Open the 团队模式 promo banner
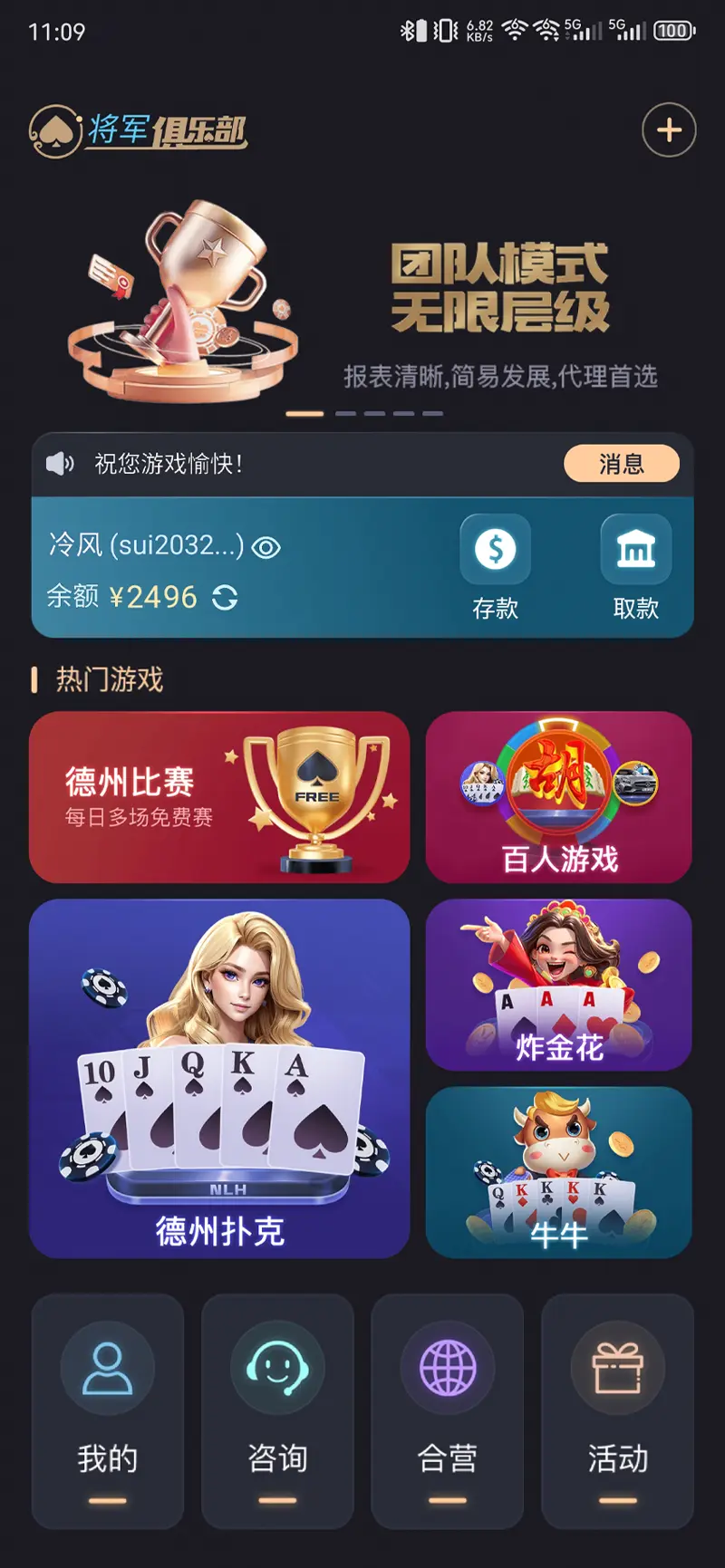The height and width of the screenshot is (1568, 725). pyautogui.click(x=362, y=303)
